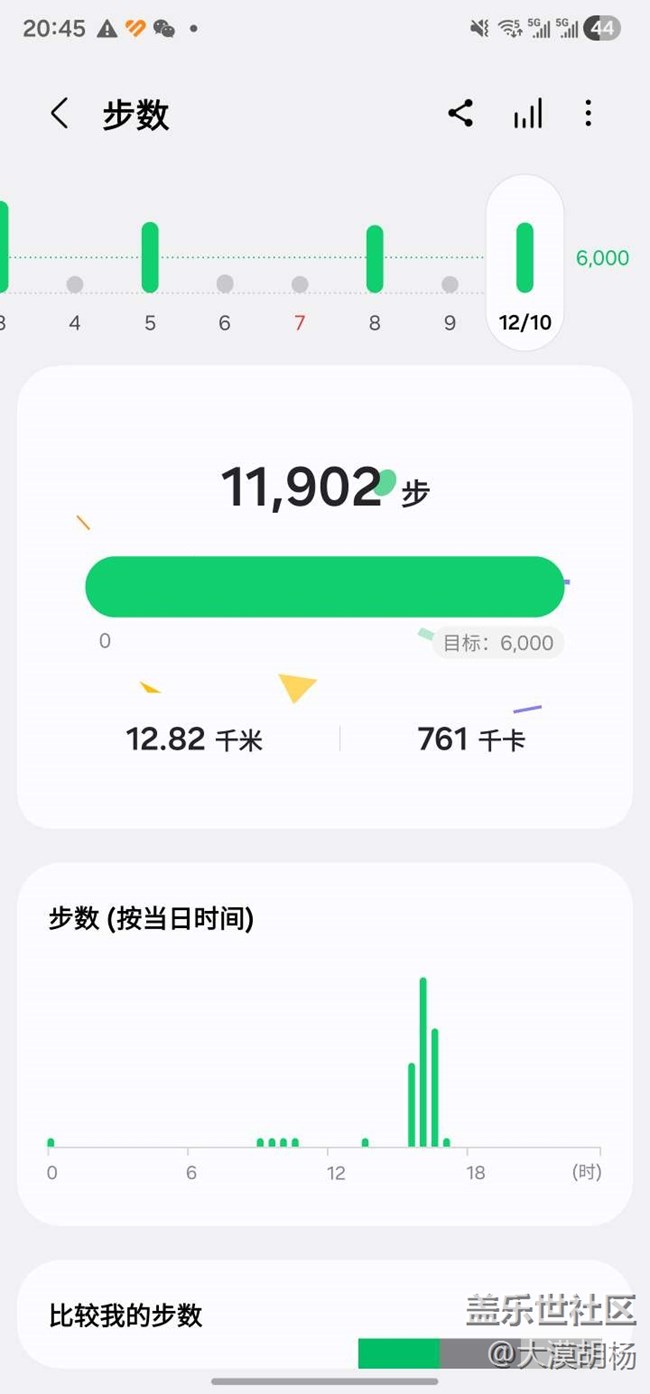Open the more options menu
This screenshot has height=1394, width=650.
pos(588,114)
